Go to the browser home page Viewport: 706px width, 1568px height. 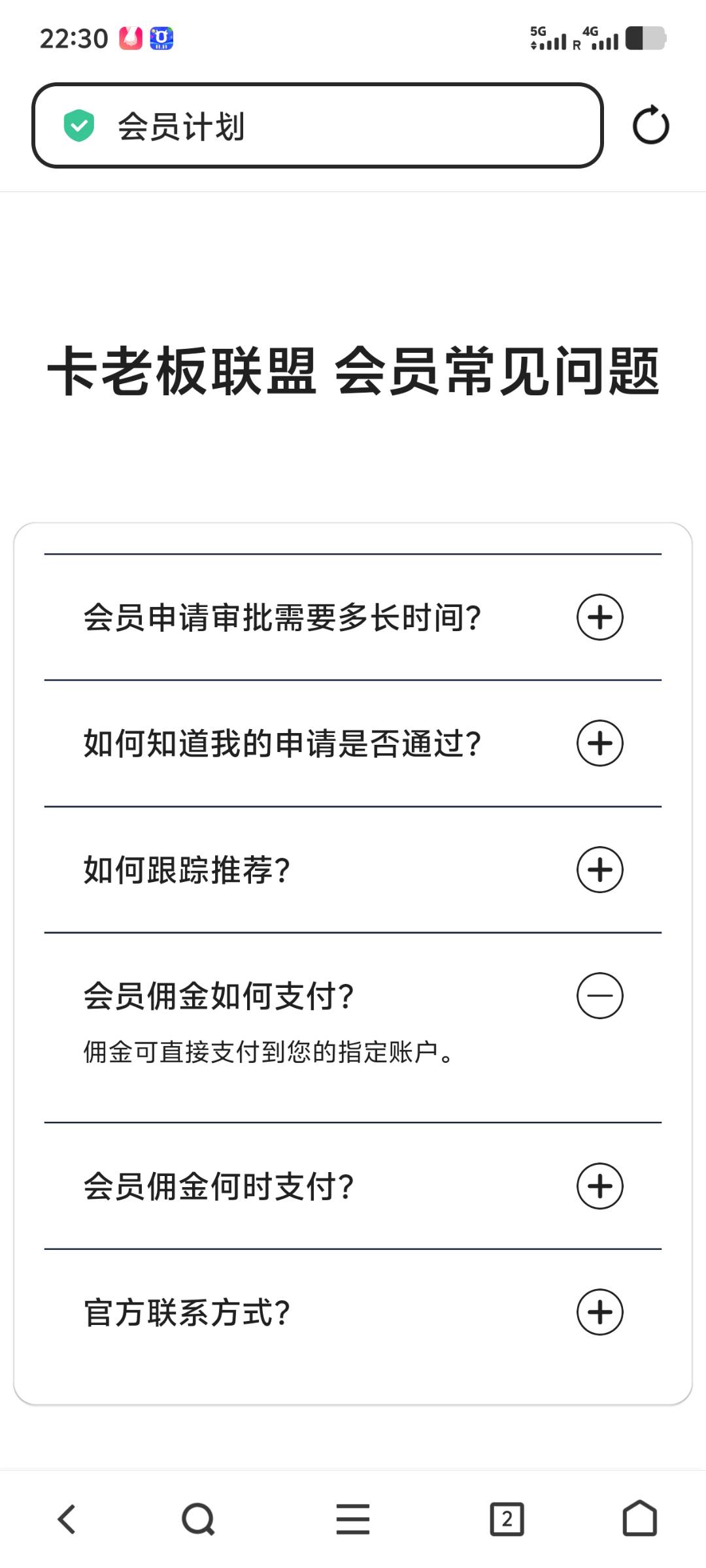[x=639, y=1519]
